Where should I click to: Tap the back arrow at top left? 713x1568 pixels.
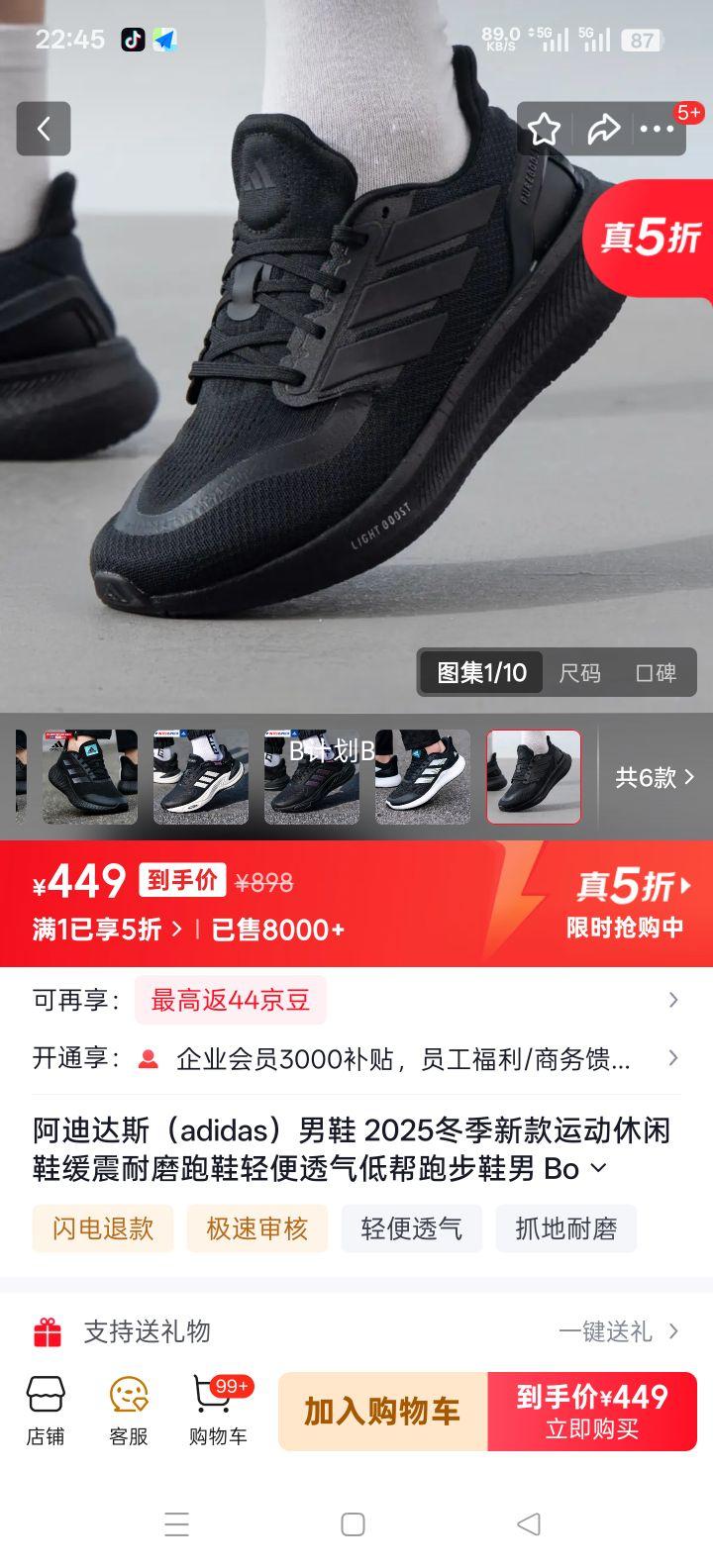pyautogui.click(x=44, y=129)
